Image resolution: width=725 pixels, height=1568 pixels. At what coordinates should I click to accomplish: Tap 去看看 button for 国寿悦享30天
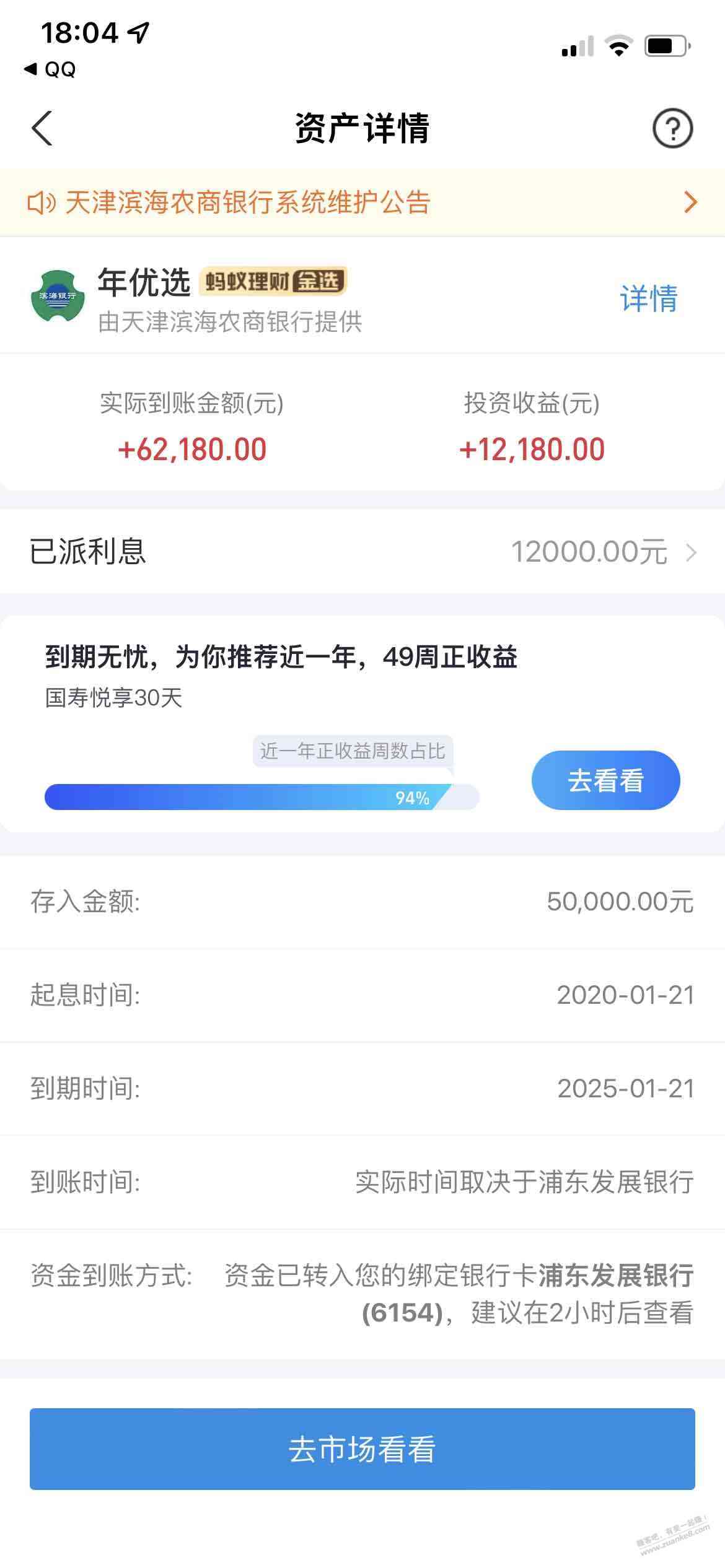(x=605, y=780)
